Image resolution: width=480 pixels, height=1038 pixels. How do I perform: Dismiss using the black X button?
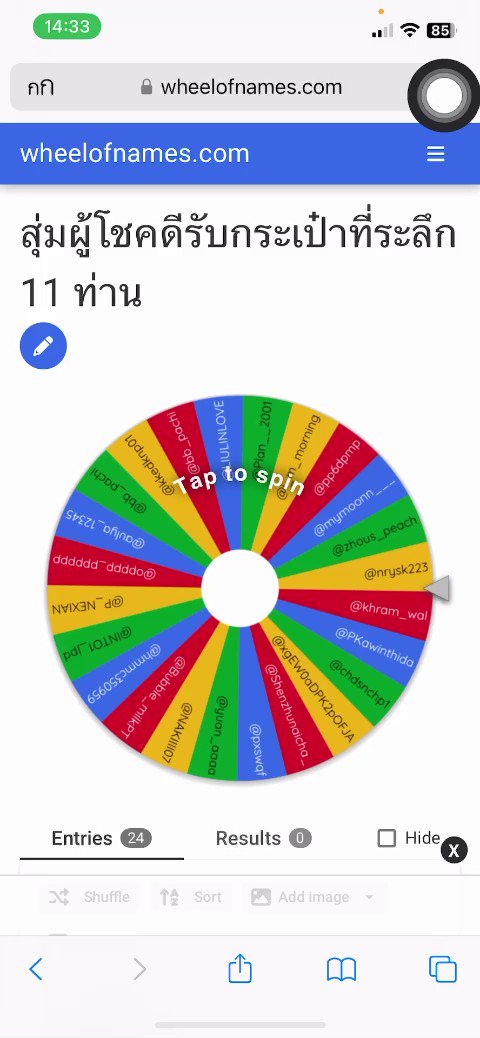click(x=454, y=850)
